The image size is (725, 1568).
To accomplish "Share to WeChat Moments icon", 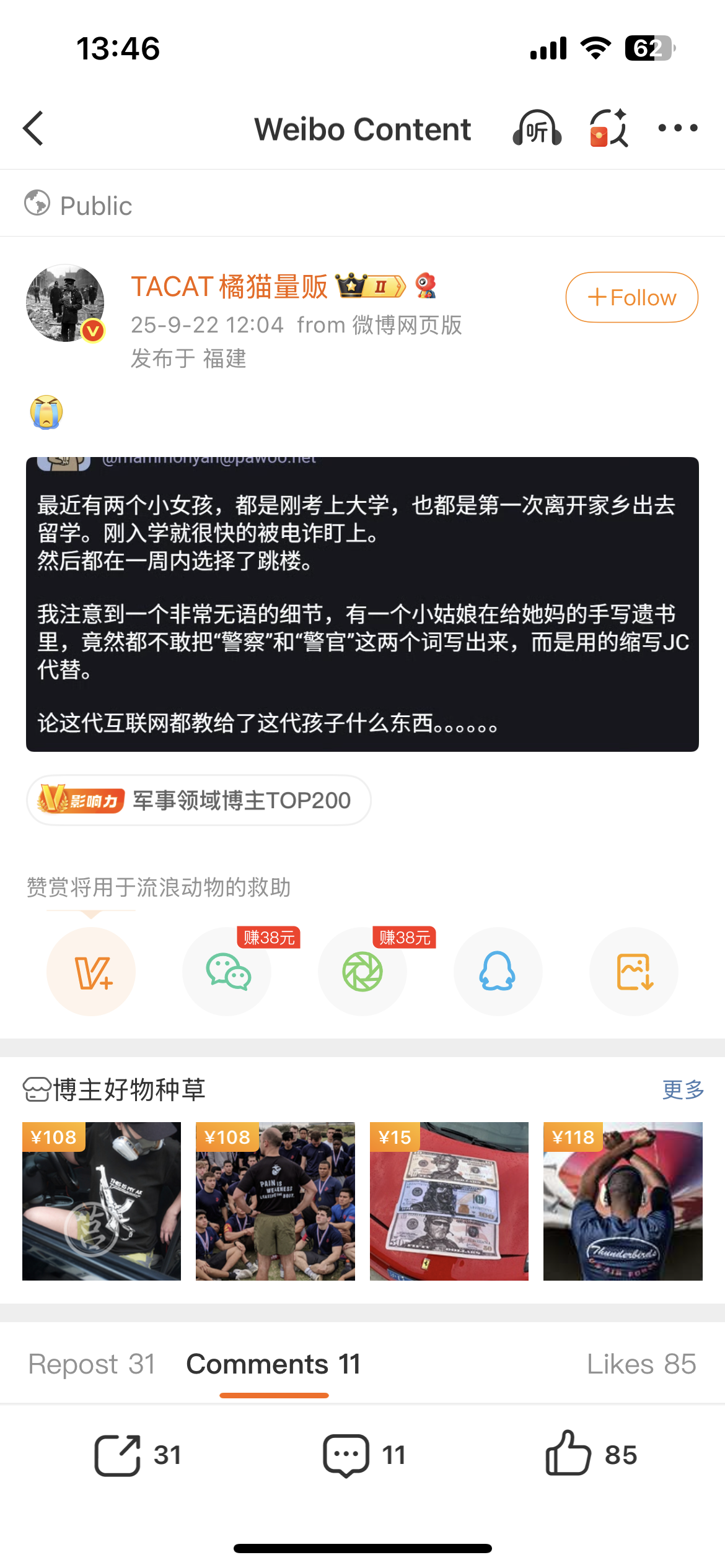I will (x=362, y=971).
